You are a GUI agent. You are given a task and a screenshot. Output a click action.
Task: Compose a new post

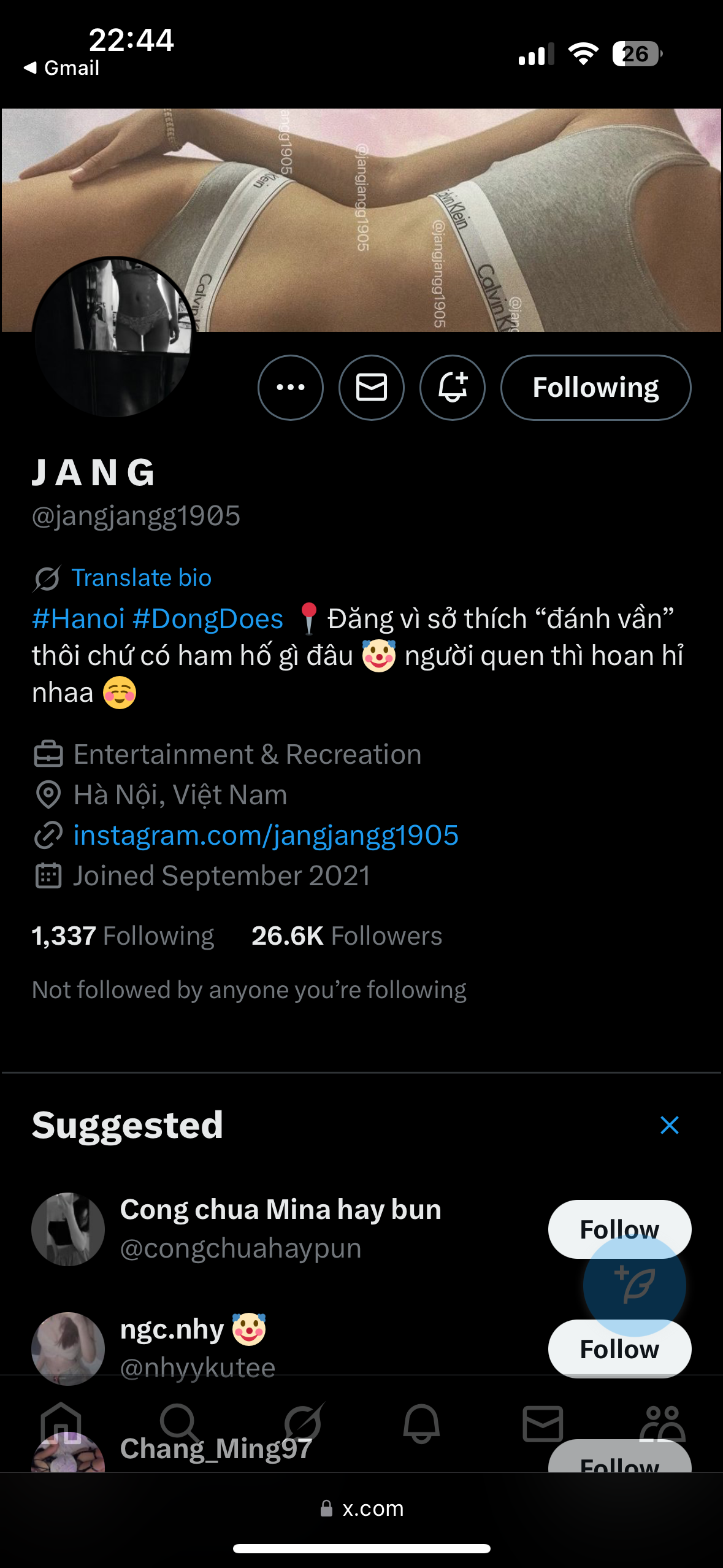[634, 1285]
